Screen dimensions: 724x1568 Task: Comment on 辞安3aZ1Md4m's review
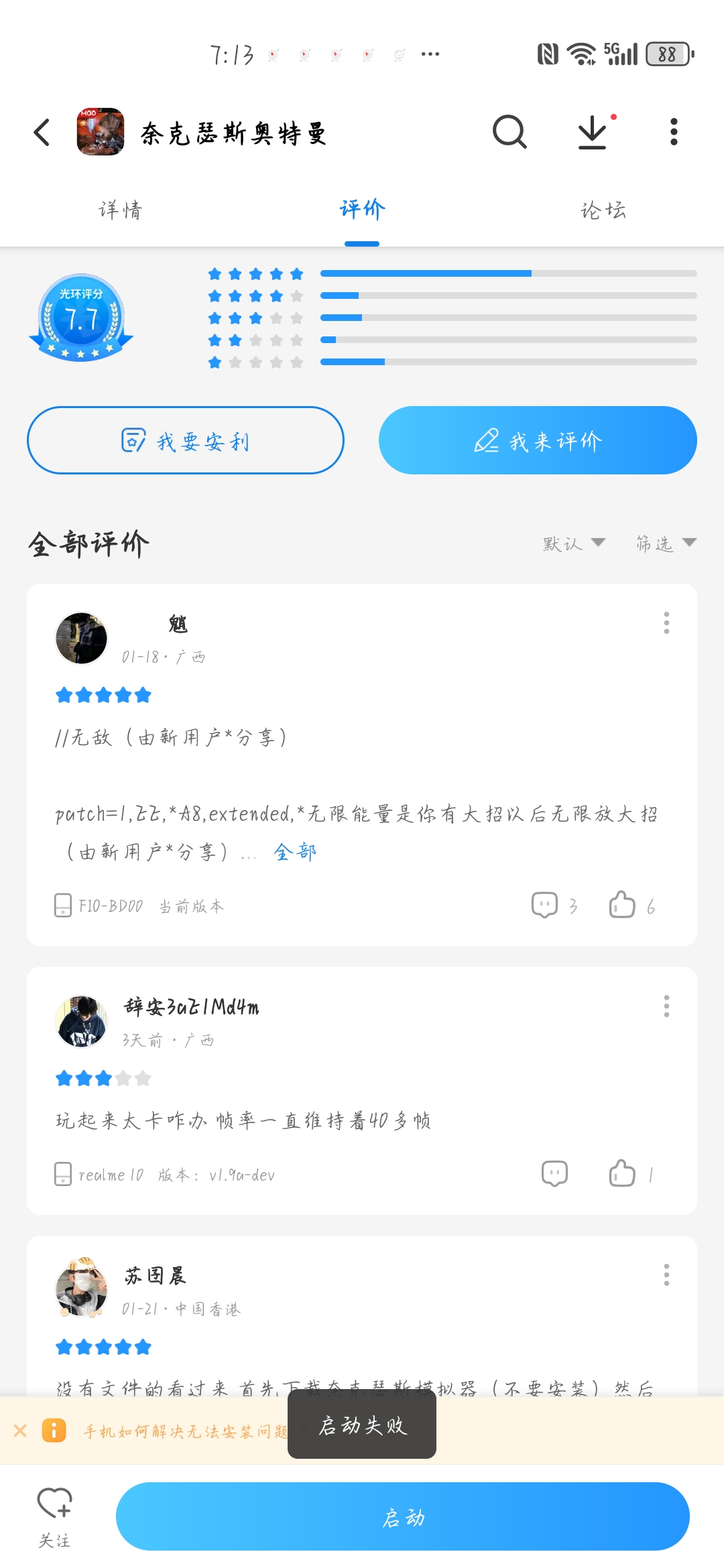[554, 1174]
